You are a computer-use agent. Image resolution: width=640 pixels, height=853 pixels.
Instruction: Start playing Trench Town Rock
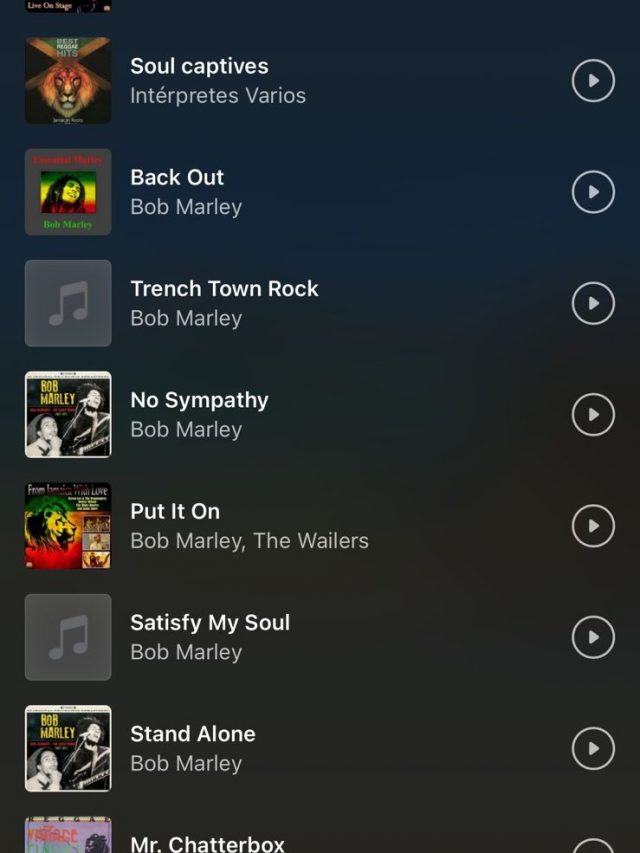click(593, 303)
